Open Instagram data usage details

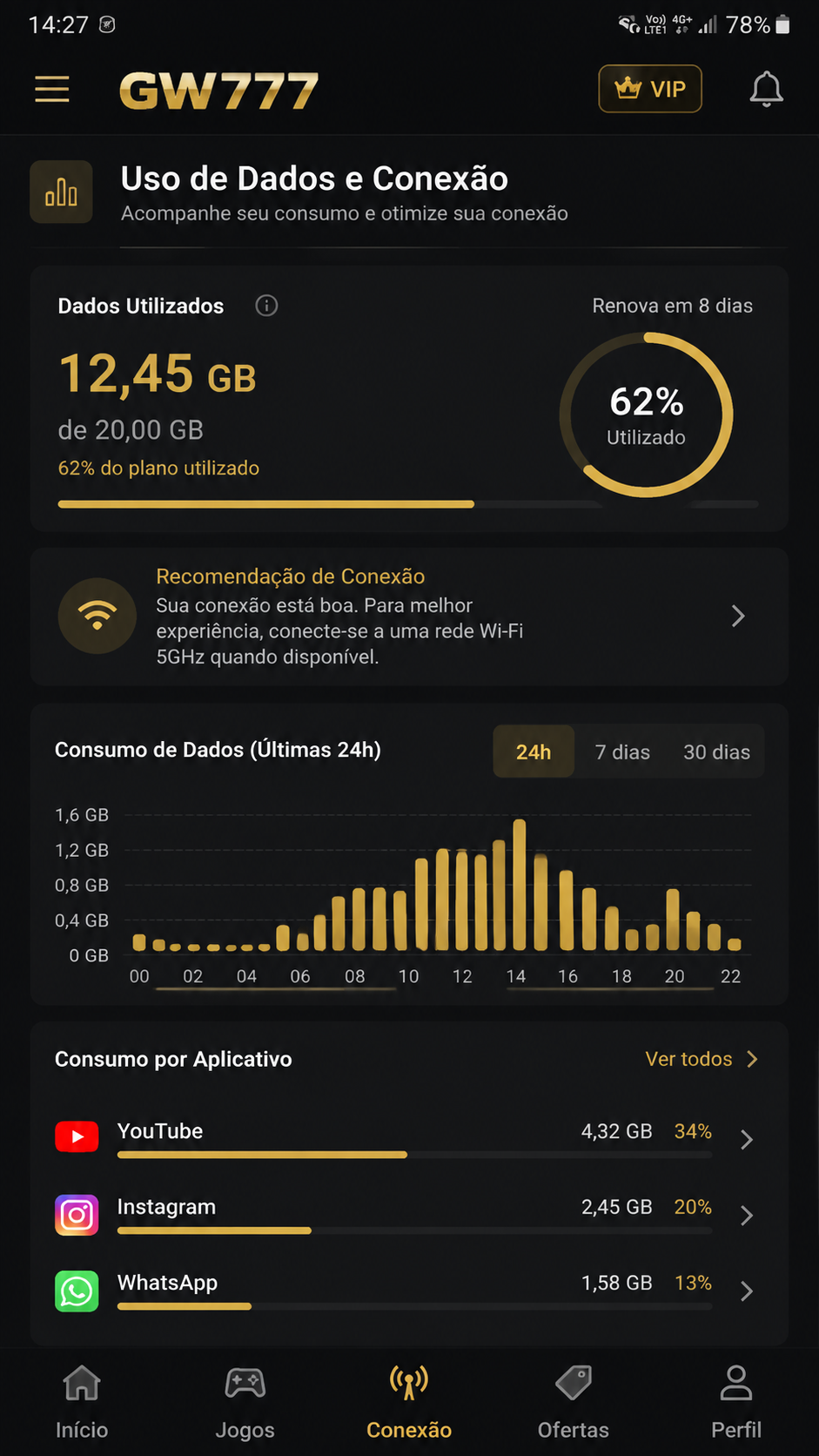pos(406,1214)
